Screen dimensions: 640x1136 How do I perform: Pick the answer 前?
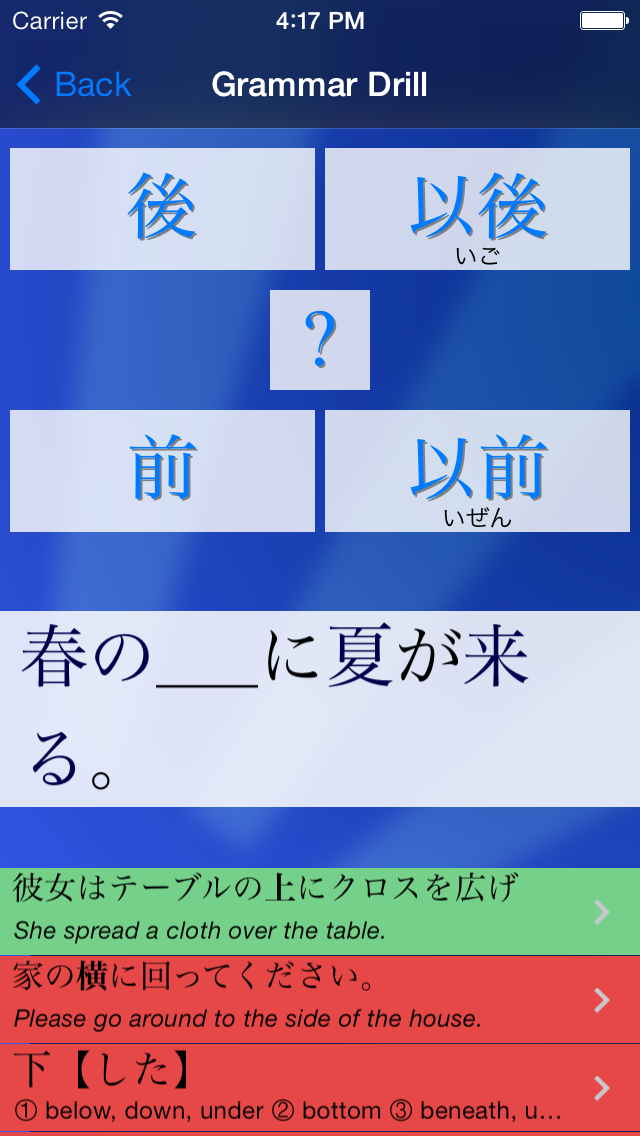pyautogui.click(x=162, y=471)
